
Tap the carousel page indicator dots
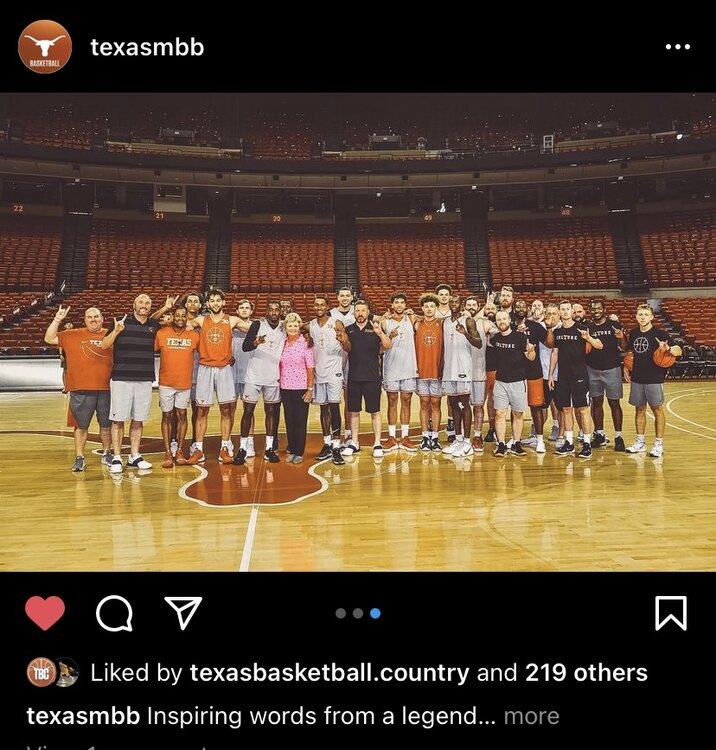tap(358, 613)
